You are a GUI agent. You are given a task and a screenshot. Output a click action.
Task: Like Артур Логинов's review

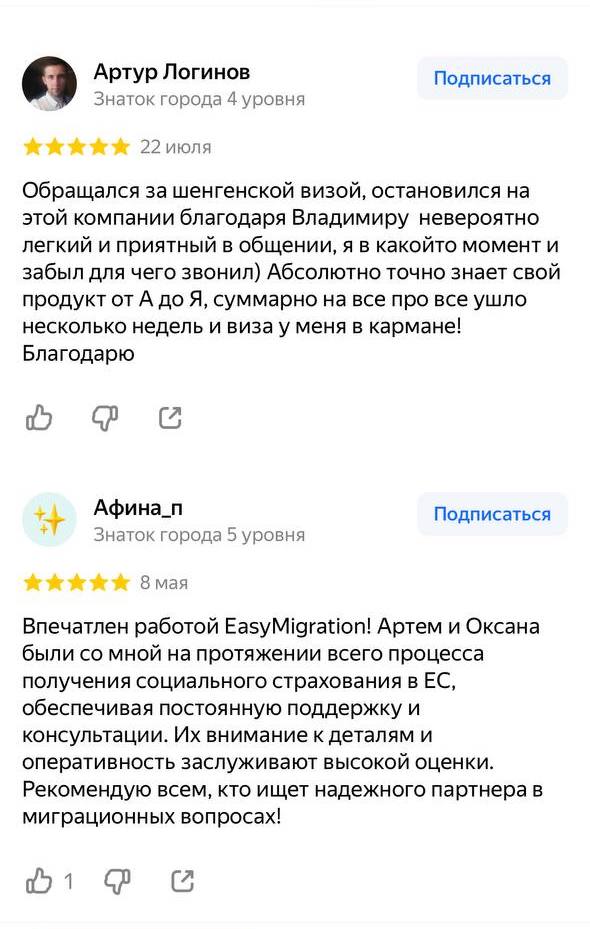pyautogui.click(x=39, y=418)
